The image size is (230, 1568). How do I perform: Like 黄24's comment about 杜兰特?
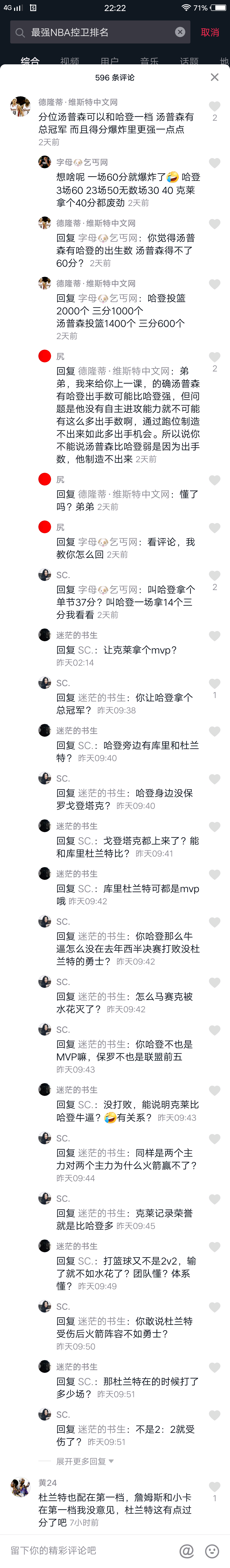pos(214,1486)
